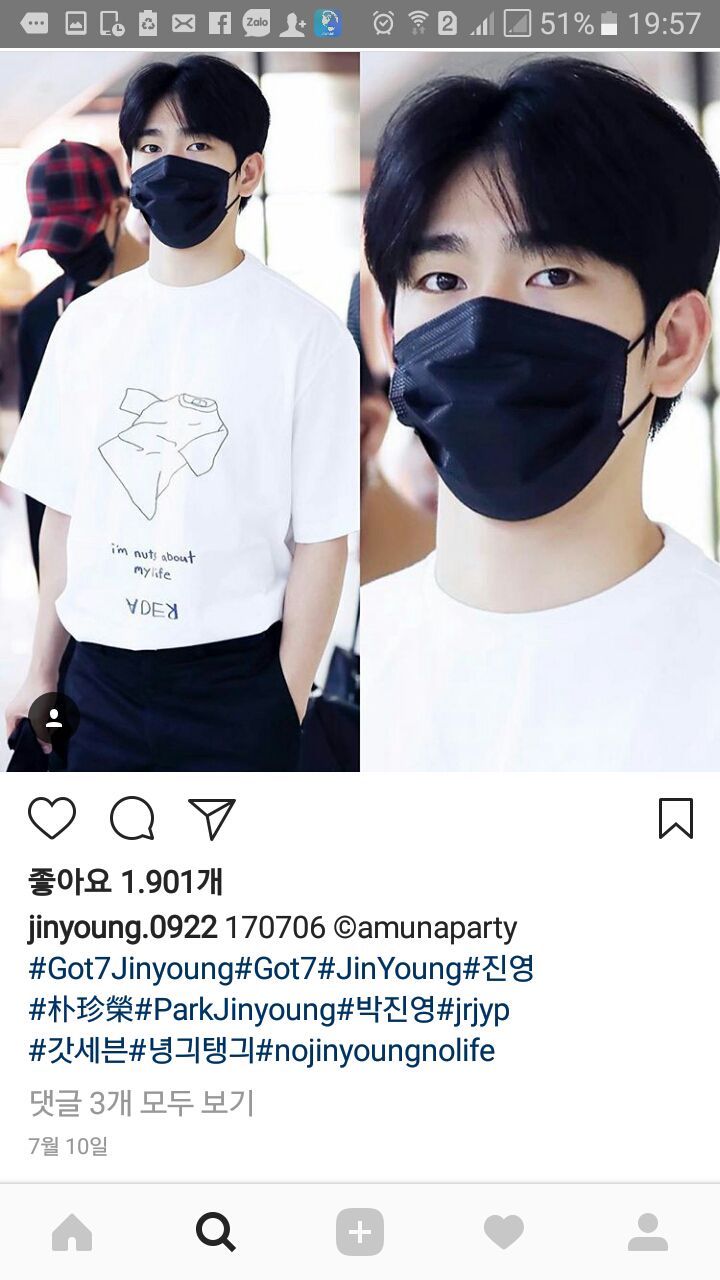Screen dimensions: 720x1280
Task: Switch to the Profile tab
Action: 648,1232
